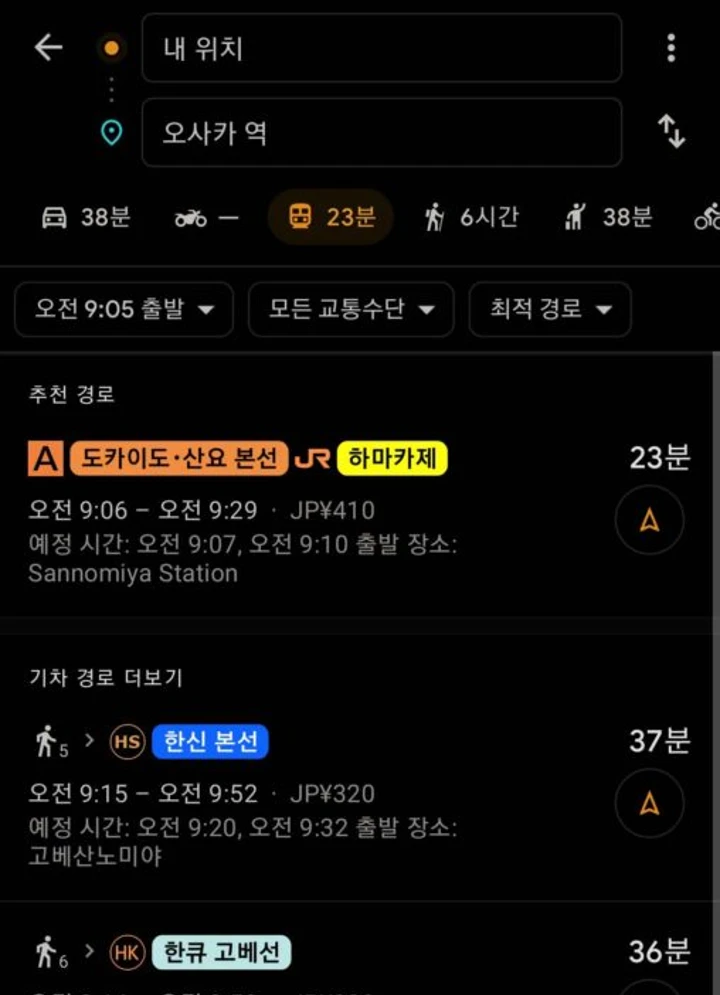This screenshot has width=720, height=995.
Task: Select the 한큐 고베선 line badge
Action: click(221, 954)
